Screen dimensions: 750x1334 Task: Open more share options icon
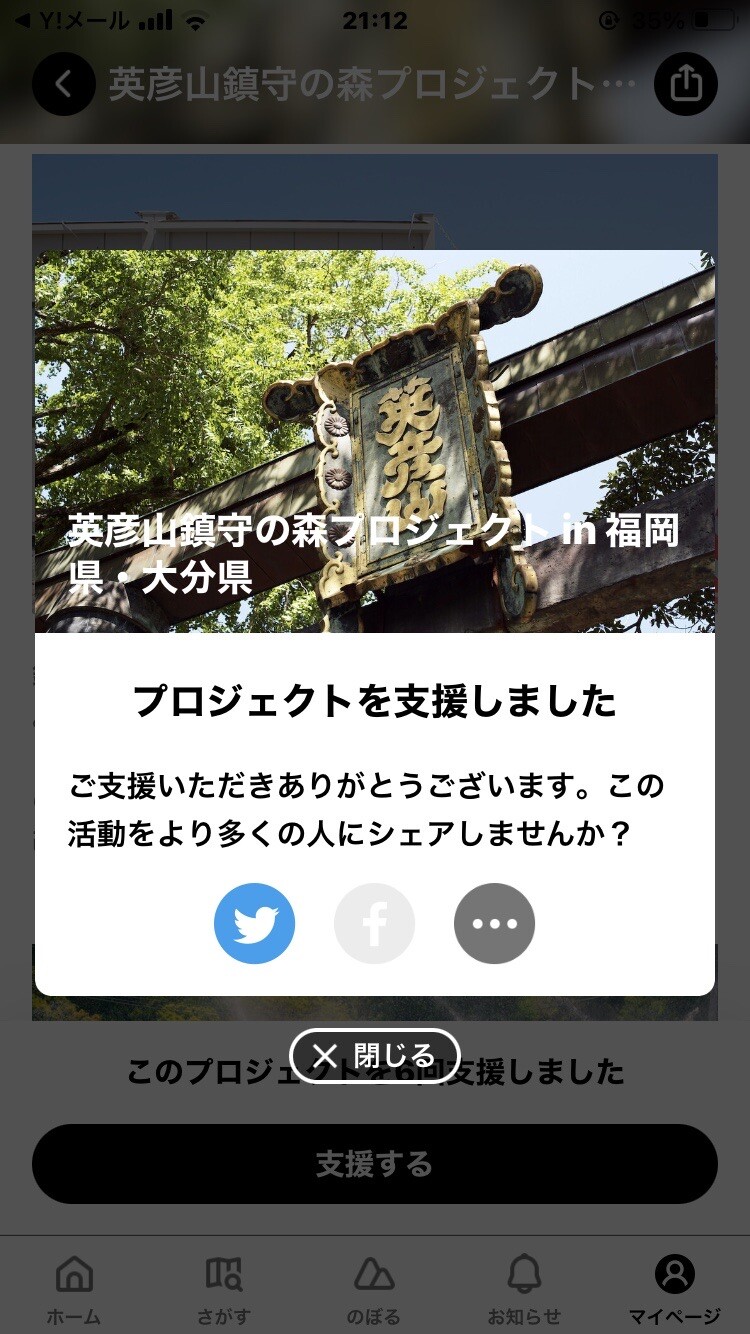tap(495, 923)
